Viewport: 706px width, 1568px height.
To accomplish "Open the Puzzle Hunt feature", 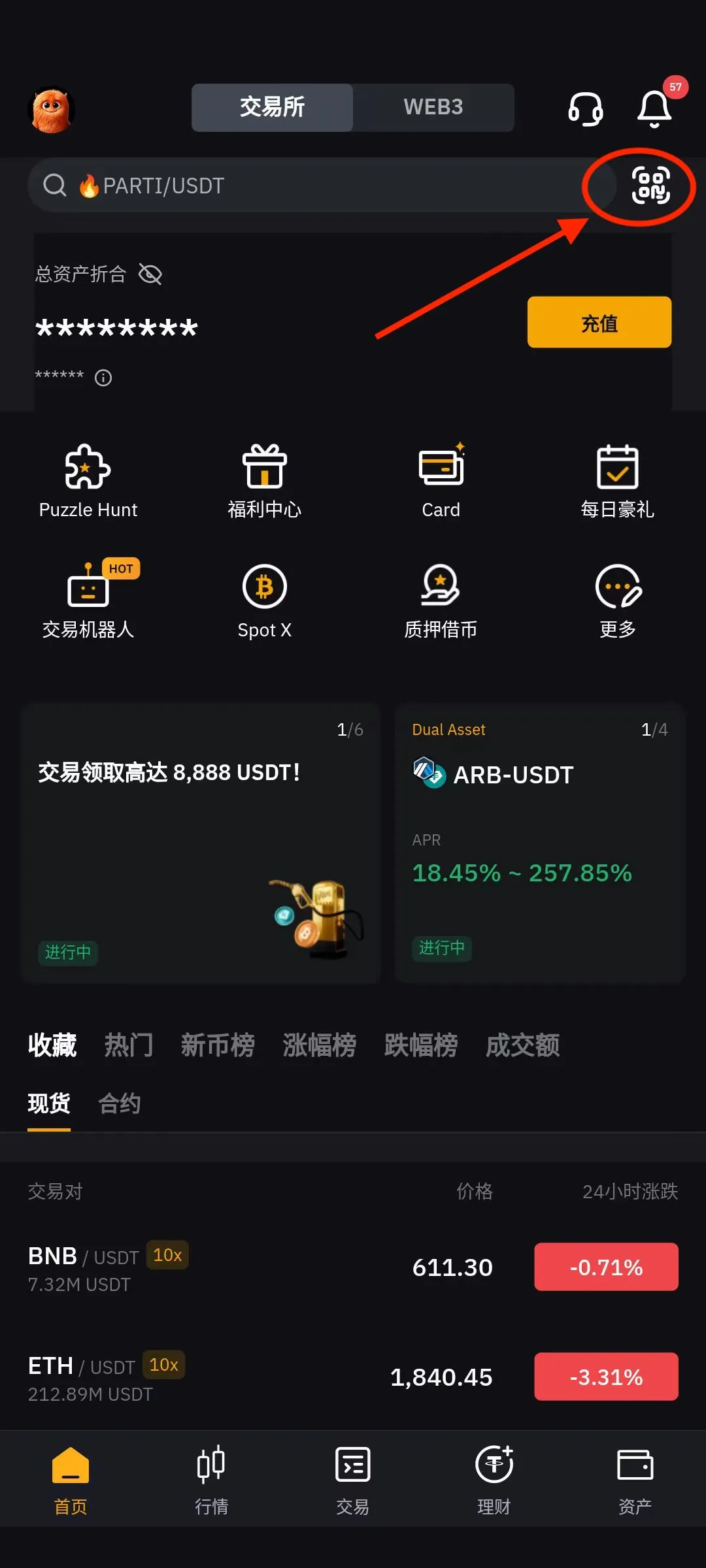I will point(88,480).
